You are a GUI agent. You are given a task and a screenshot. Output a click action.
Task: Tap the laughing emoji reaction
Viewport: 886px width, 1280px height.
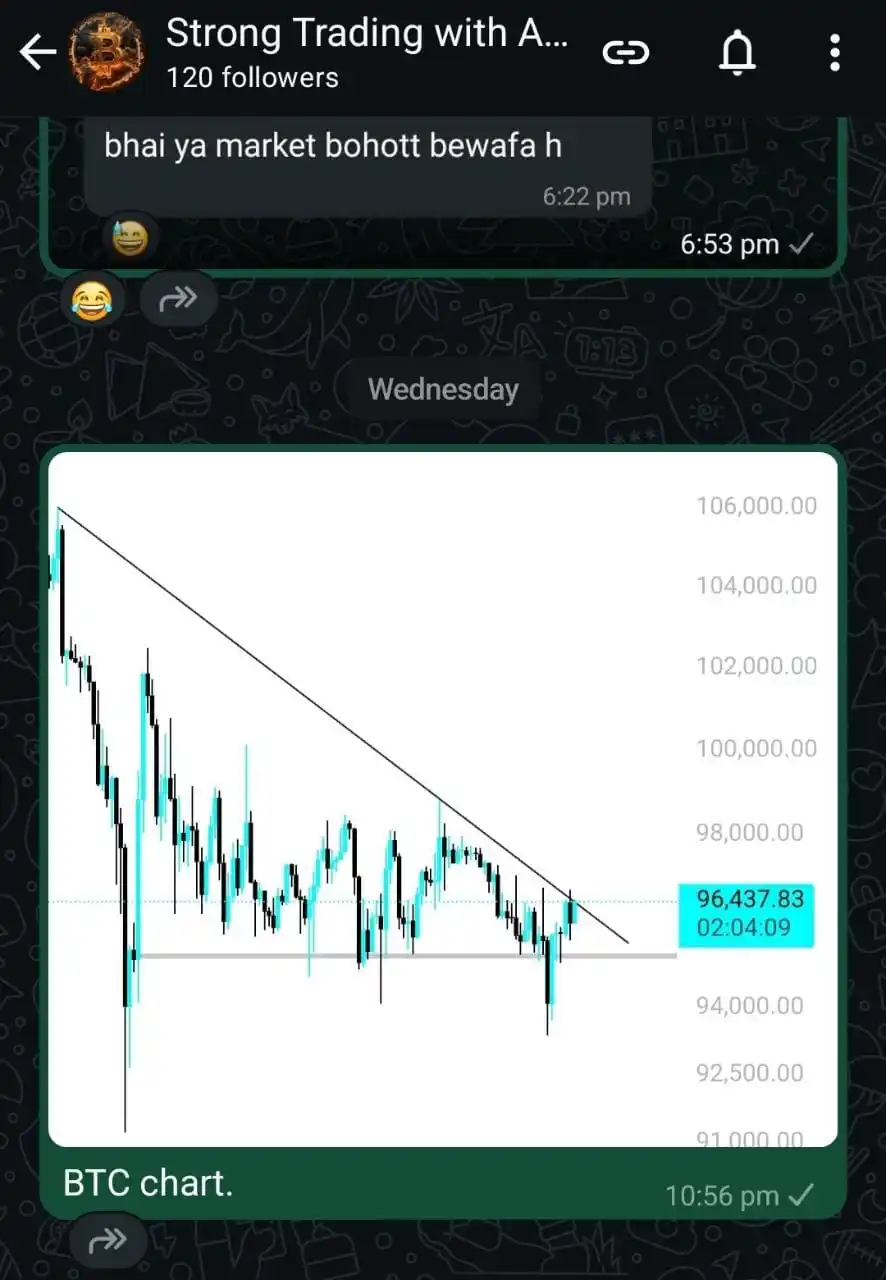click(x=93, y=298)
